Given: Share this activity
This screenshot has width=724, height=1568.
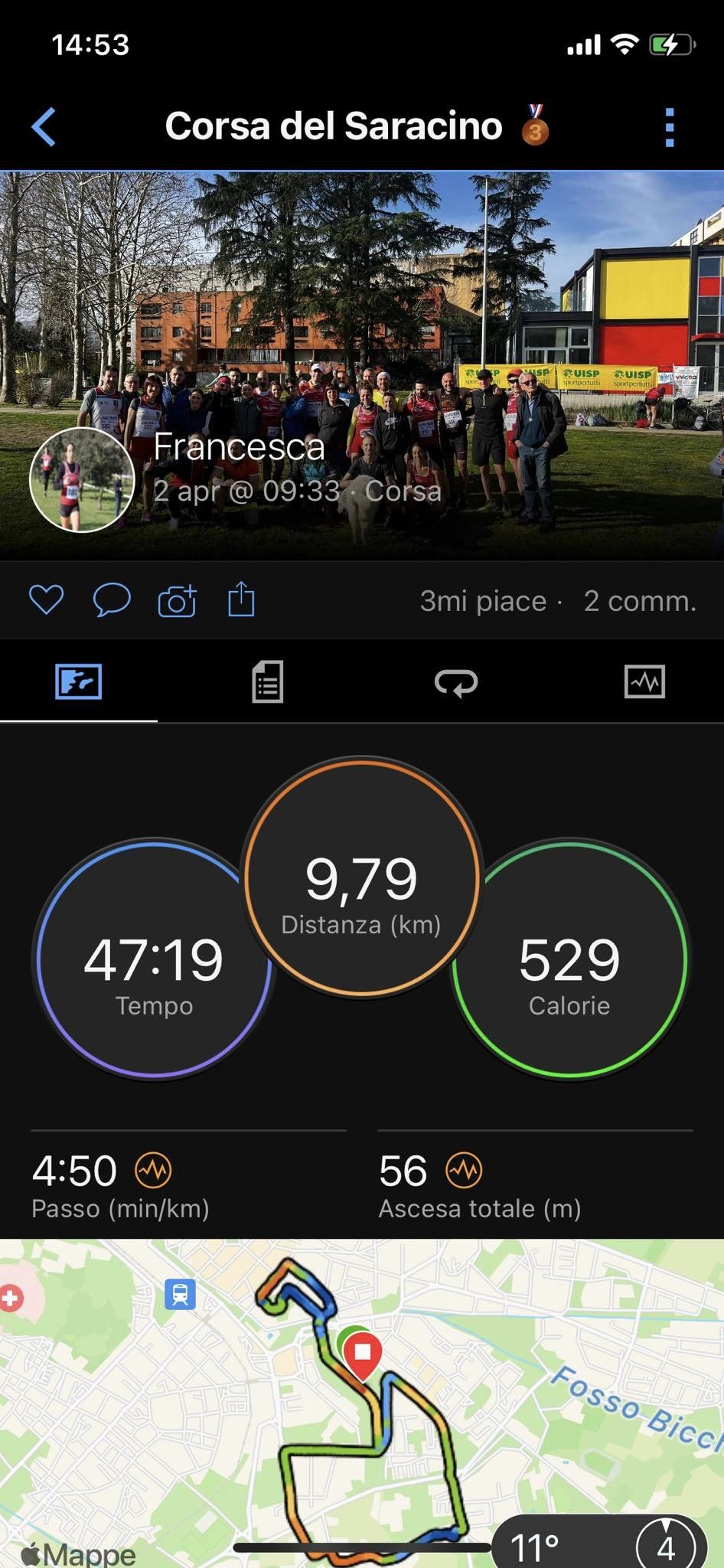Looking at the screenshot, I should pos(241,599).
